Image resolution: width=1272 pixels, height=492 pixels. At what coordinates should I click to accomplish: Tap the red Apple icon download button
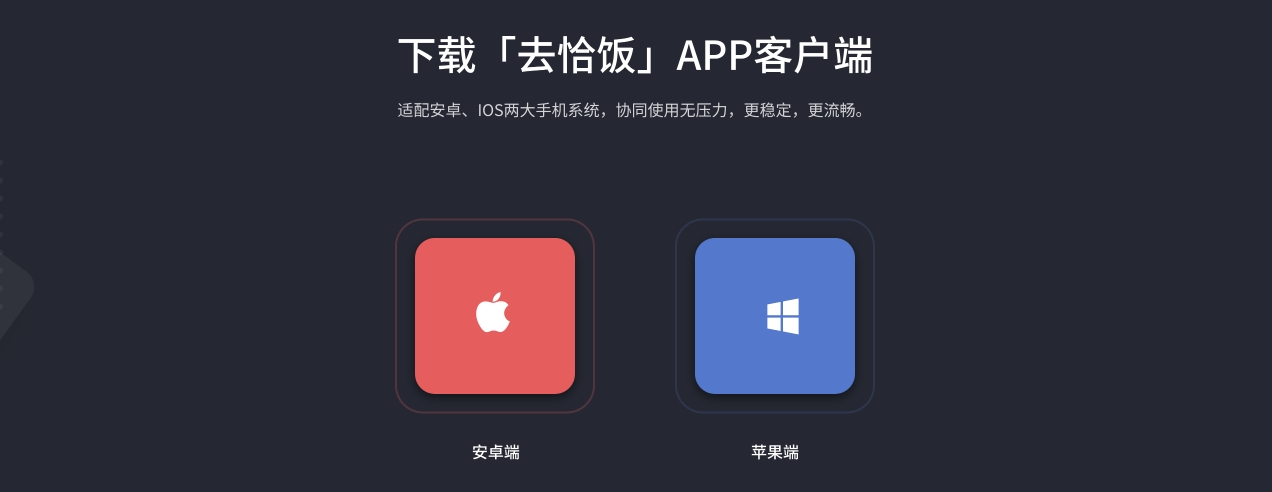[x=495, y=316]
